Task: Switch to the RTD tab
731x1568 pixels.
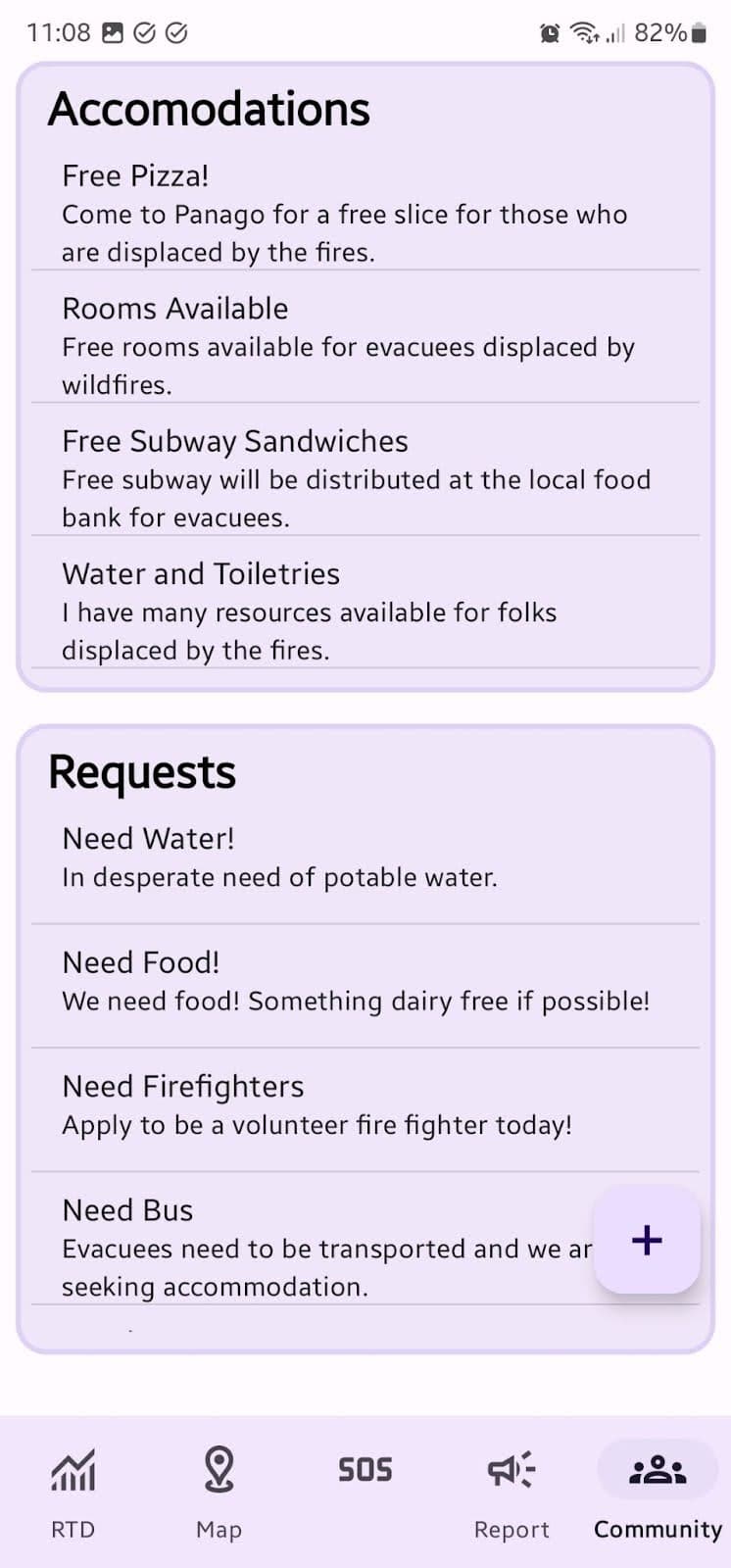Action: click(x=73, y=1490)
